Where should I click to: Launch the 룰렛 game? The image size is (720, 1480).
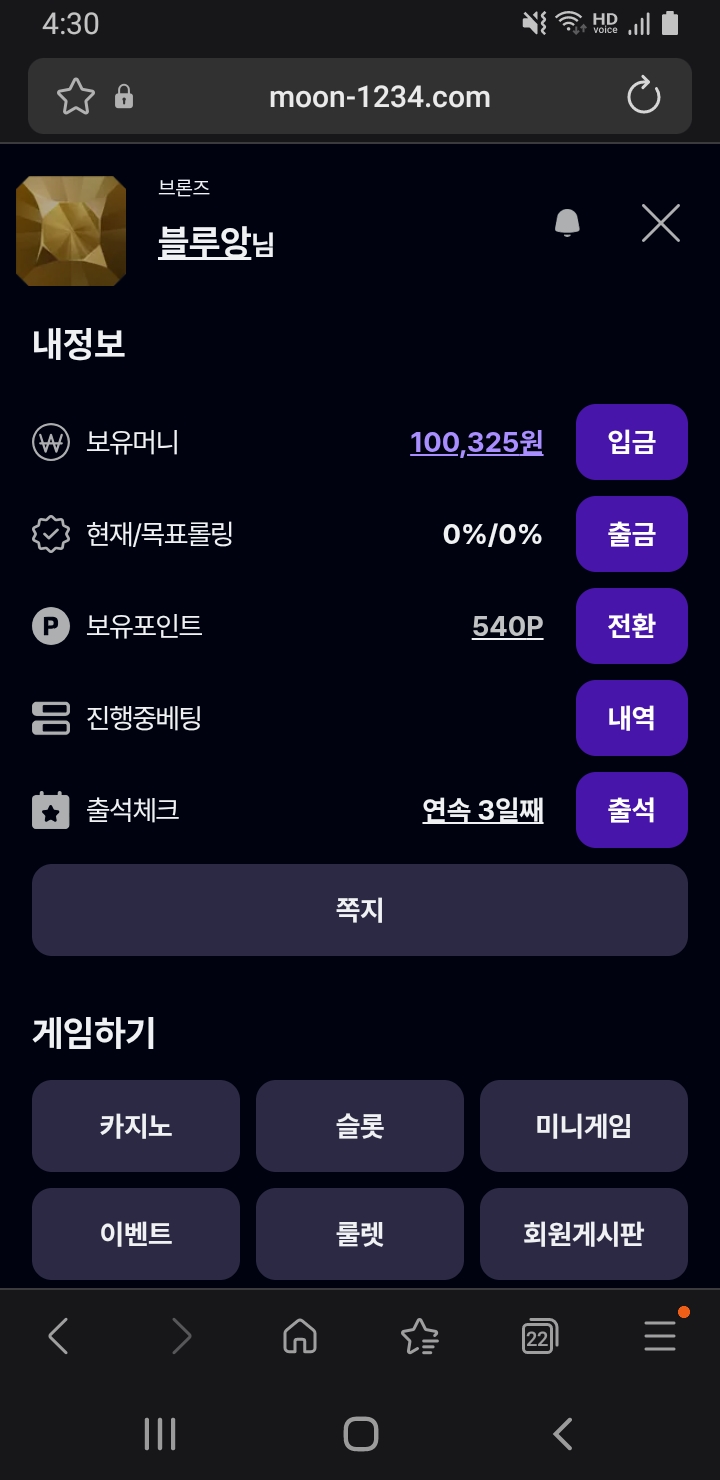pyautogui.click(x=360, y=1234)
